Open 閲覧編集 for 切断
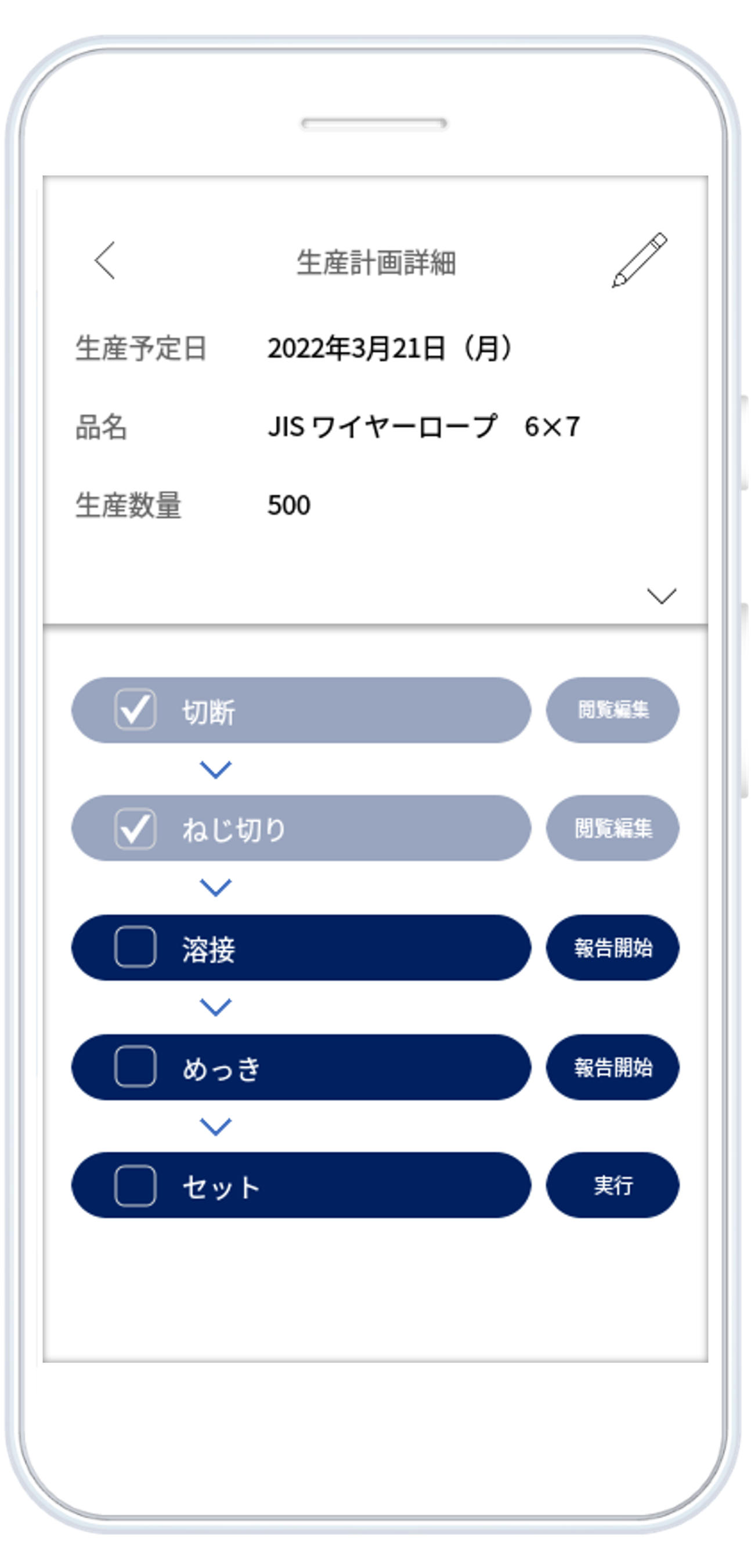This screenshot has height=1568, width=751. click(612, 710)
